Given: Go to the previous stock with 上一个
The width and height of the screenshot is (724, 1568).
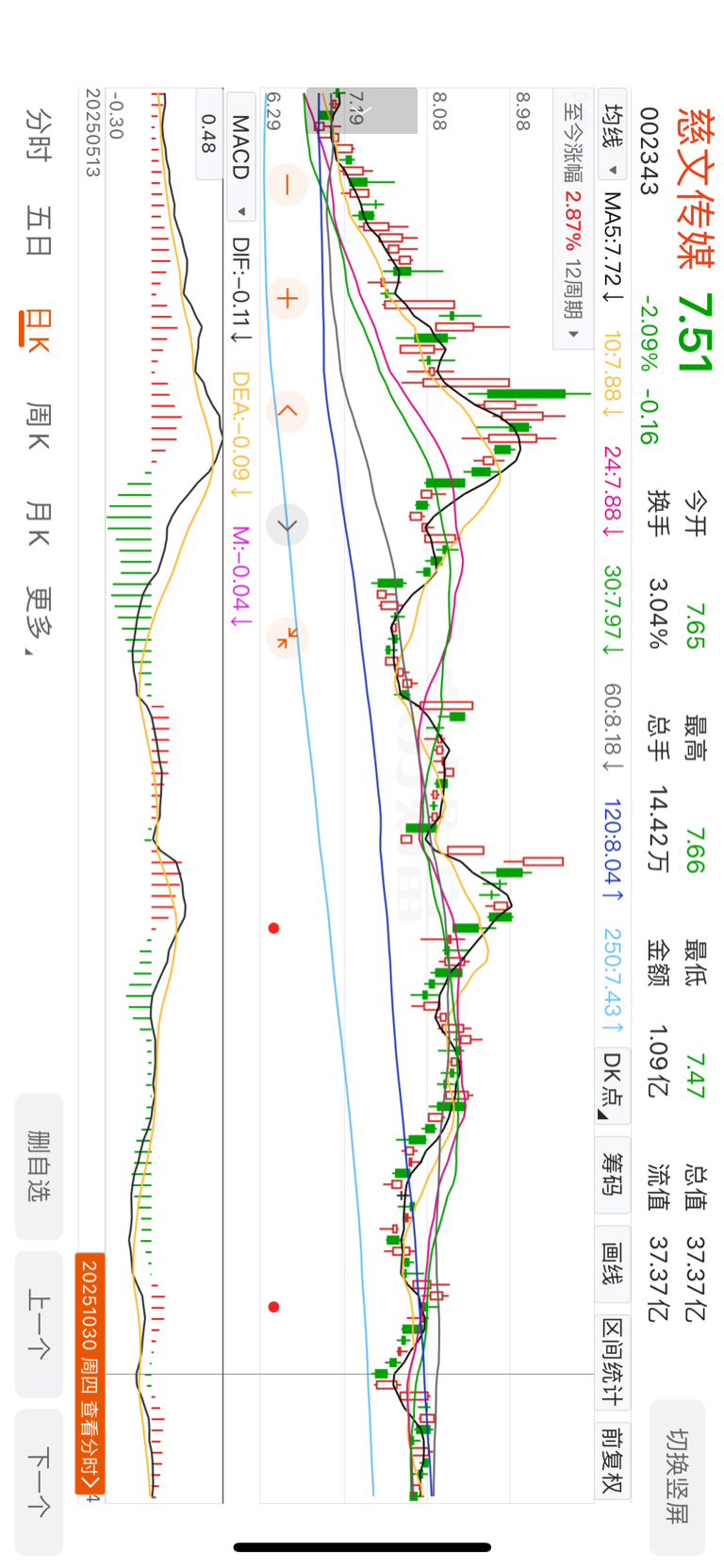Looking at the screenshot, I should tap(39, 1324).
